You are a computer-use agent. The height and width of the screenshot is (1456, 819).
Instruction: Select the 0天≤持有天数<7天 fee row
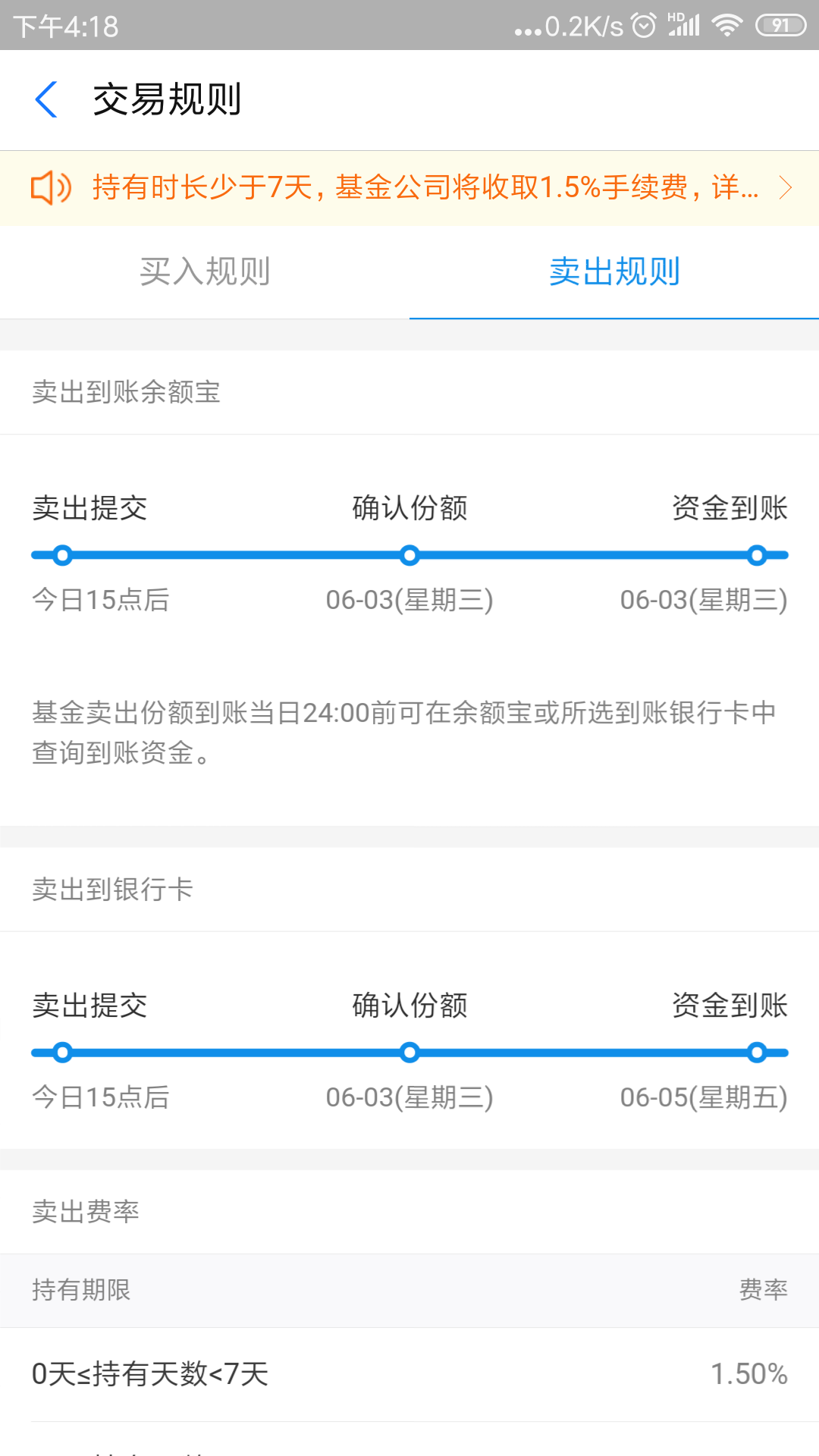pyautogui.click(x=152, y=1373)
